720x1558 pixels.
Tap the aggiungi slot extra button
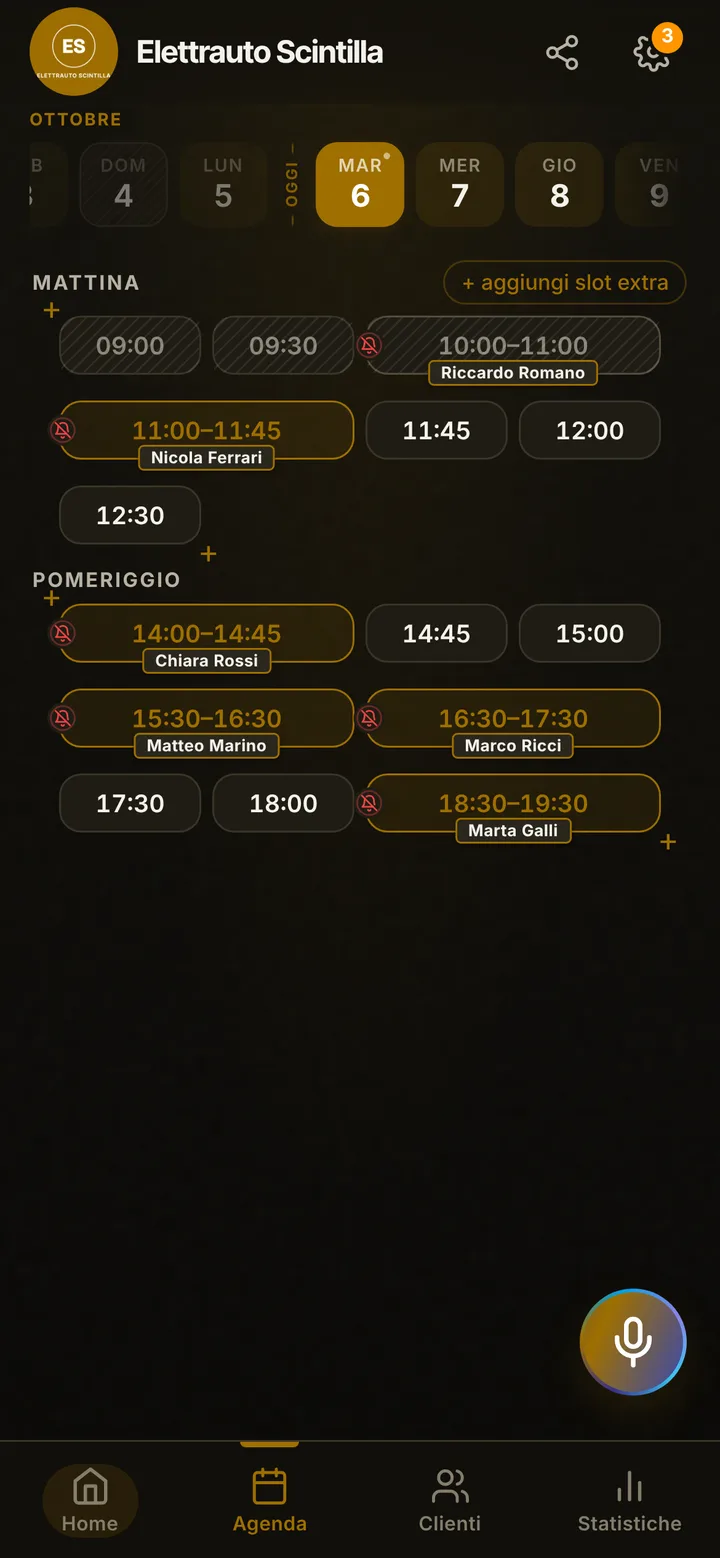pyautogui.click(x=565, y=283)
